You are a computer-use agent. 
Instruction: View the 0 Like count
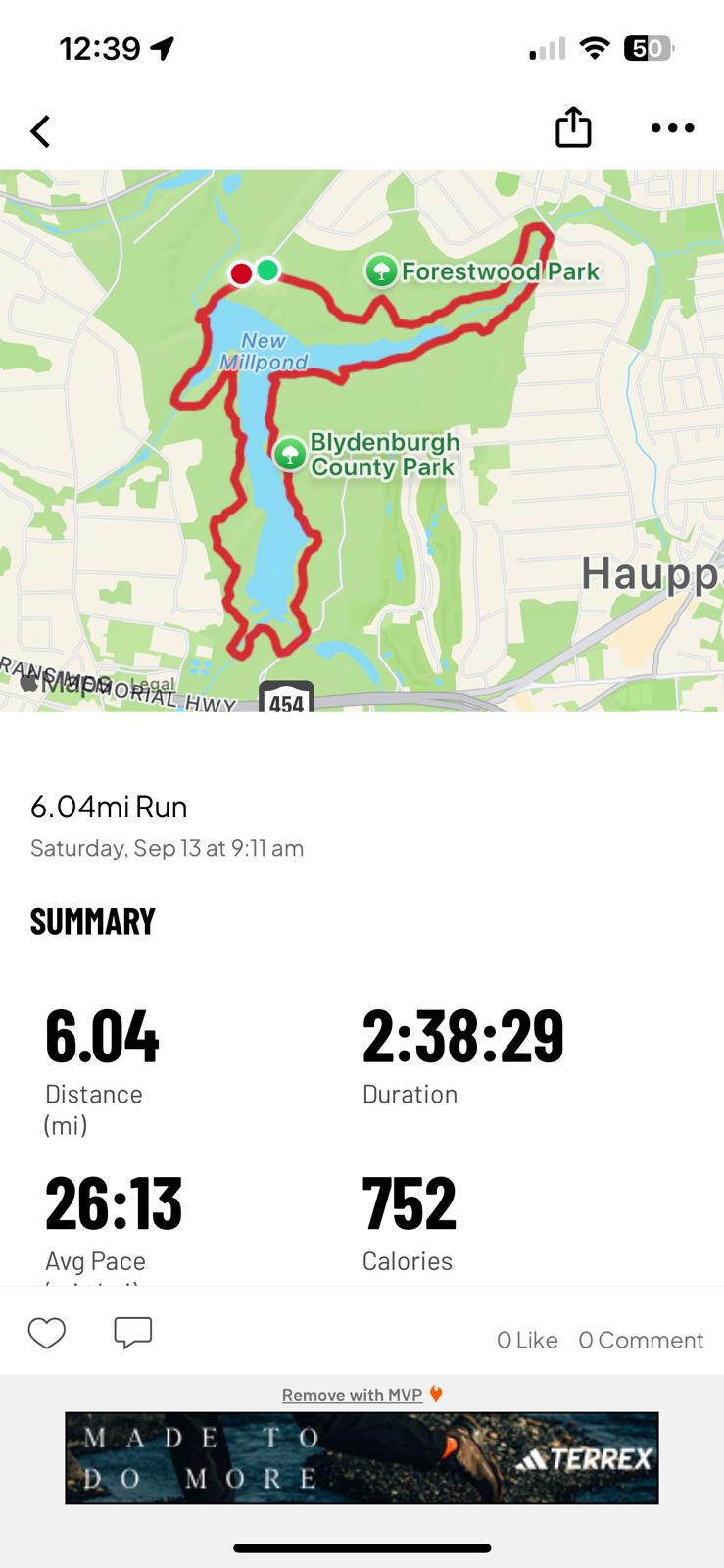(x=527, y=1340)
